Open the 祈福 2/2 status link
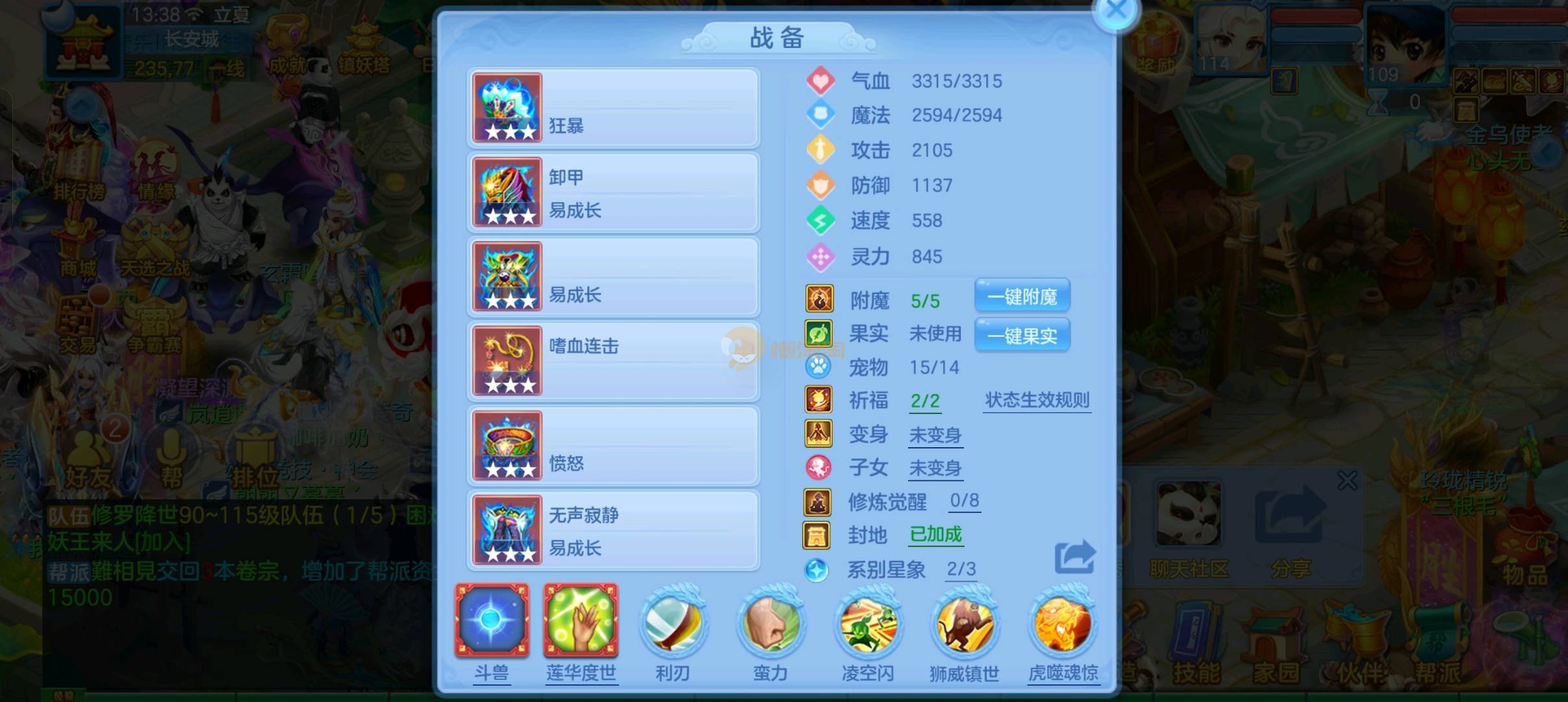 925,401
